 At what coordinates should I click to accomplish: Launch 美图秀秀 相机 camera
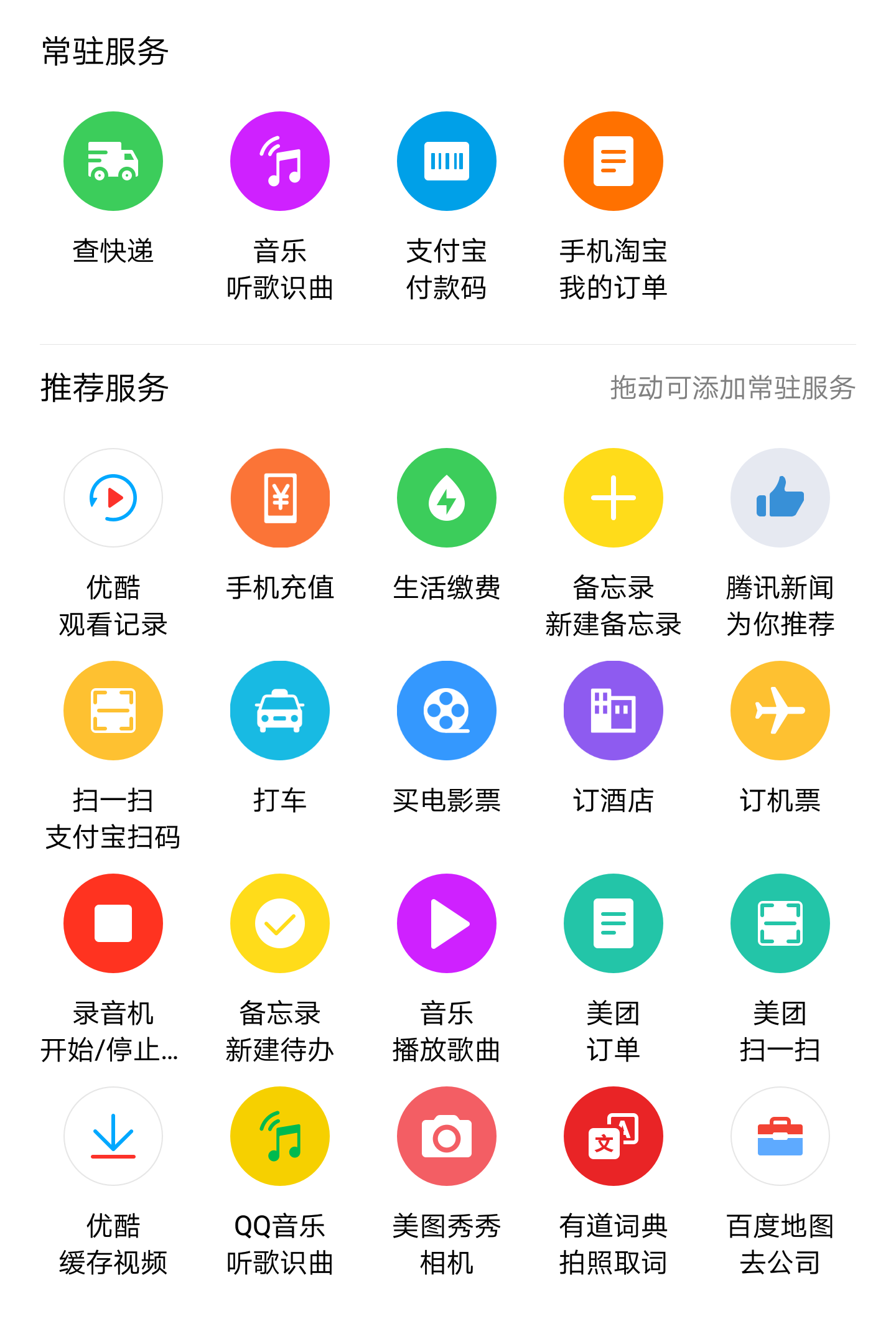coord(447,1136)
